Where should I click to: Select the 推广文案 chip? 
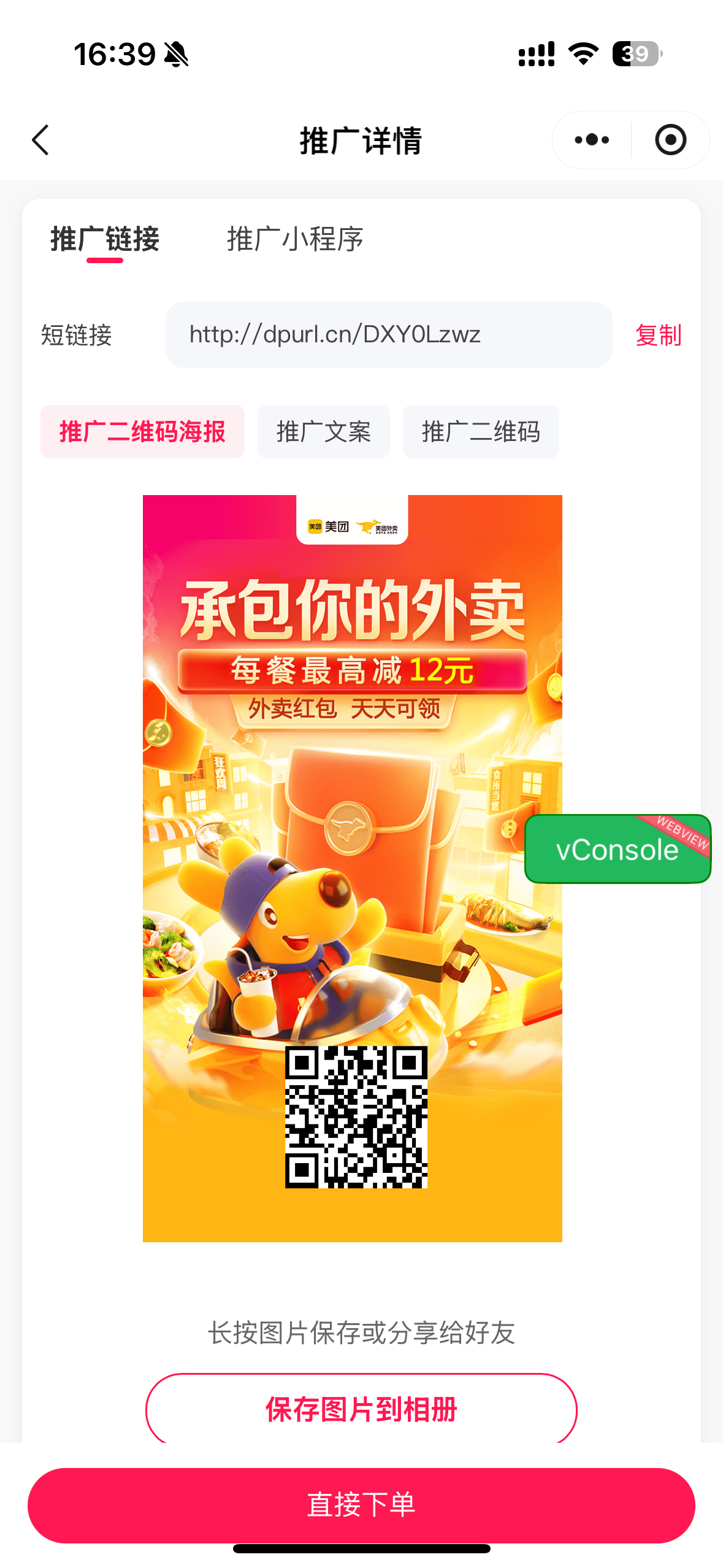point(323,431)
